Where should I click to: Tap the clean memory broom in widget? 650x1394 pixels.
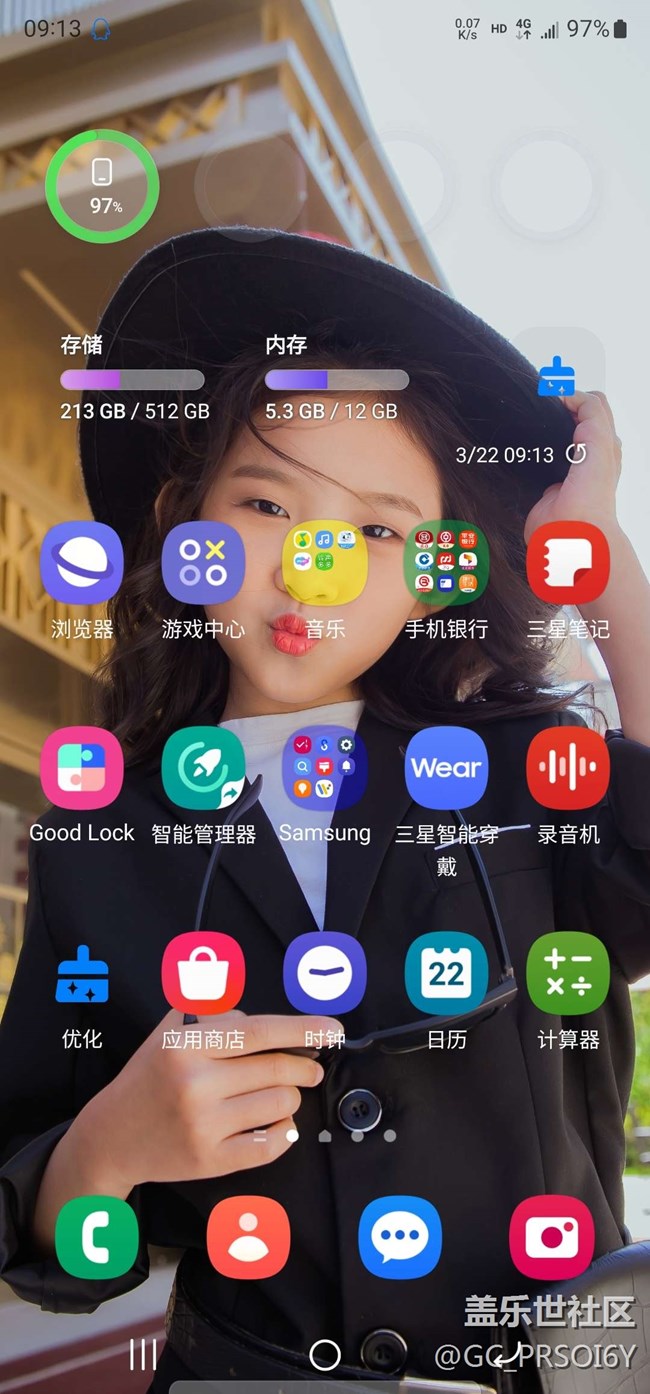click(557, 377)
